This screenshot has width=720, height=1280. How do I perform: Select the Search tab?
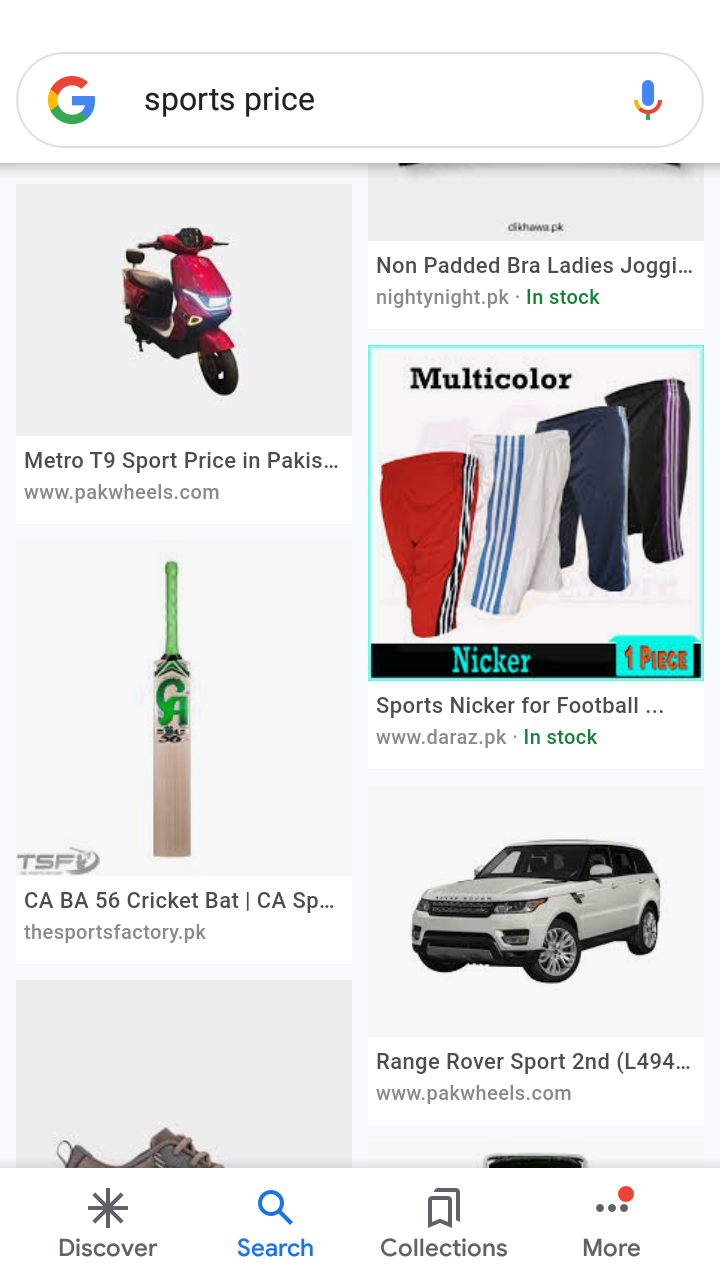point(275,1224)
